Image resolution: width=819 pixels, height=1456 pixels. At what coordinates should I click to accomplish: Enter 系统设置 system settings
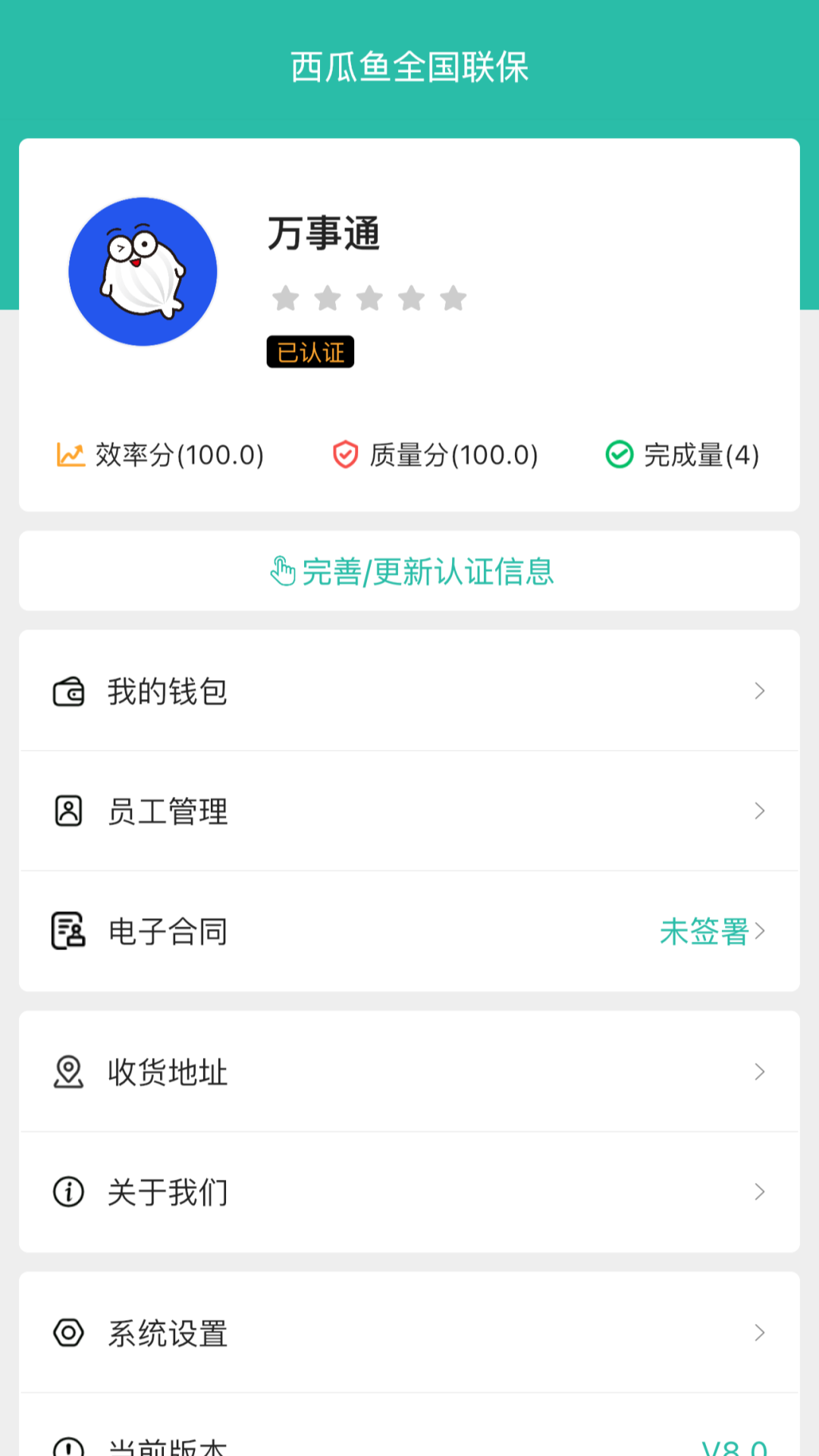coord(409,1332)
